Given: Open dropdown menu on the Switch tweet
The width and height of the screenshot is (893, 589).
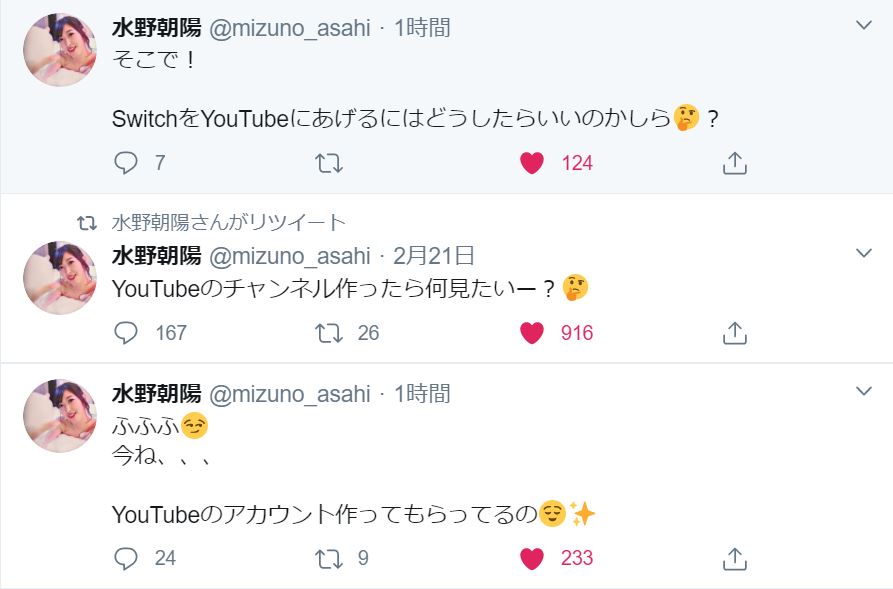Looking at the screenshot, I should [864, 25].
